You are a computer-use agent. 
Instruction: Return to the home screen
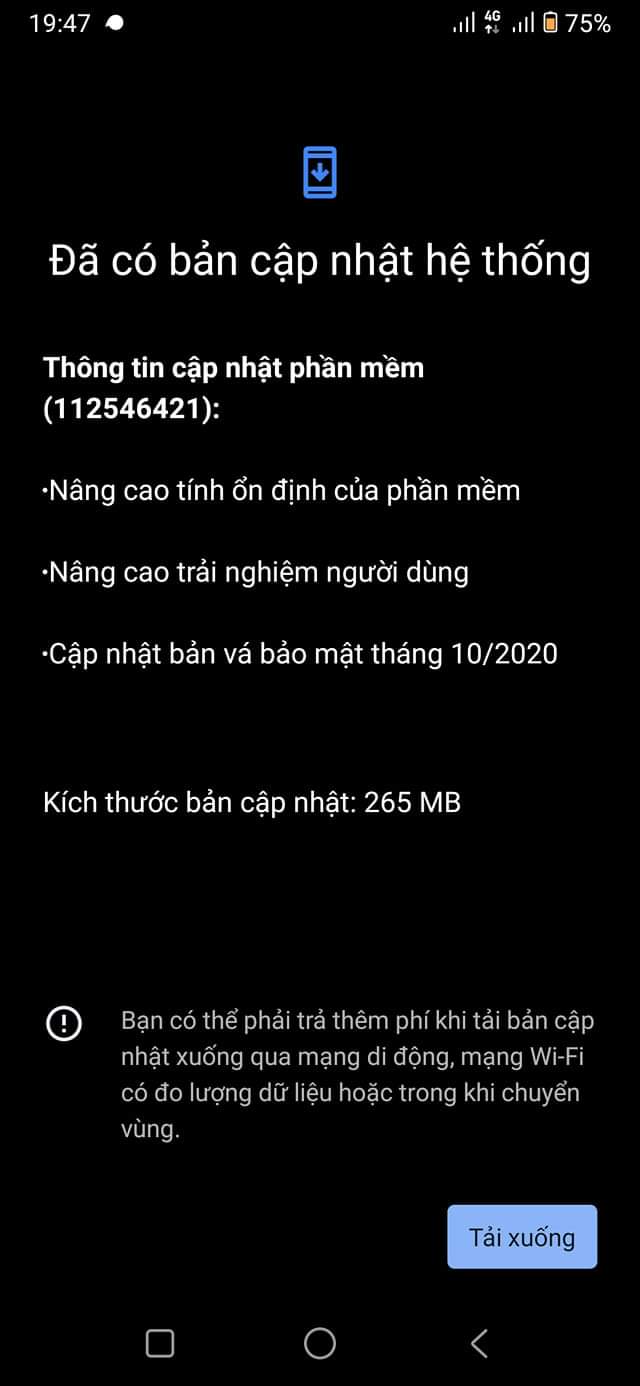click(x=320, y=1343)
